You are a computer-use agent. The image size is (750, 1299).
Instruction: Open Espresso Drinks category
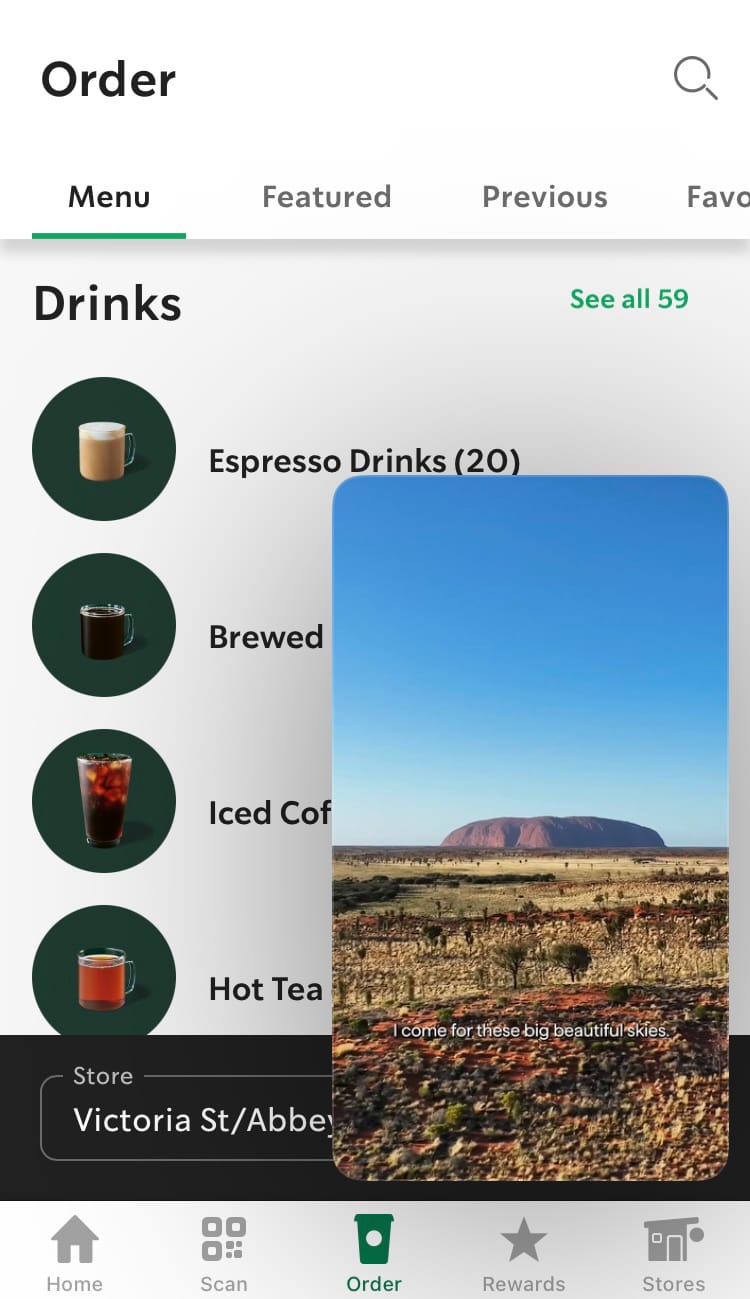pyautogui.click(x=364, y=461)
